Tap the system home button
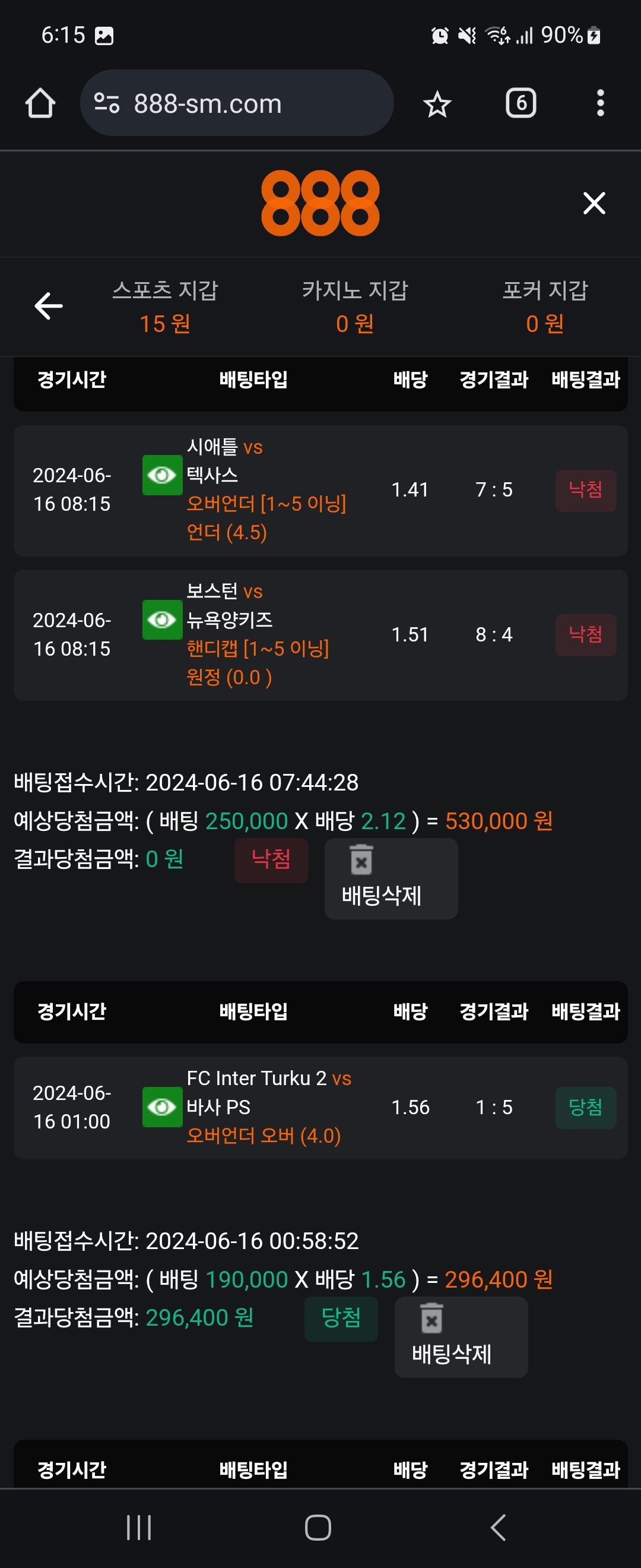The width and height of the screenshot is (641, 1568). tap(318, 1527)
